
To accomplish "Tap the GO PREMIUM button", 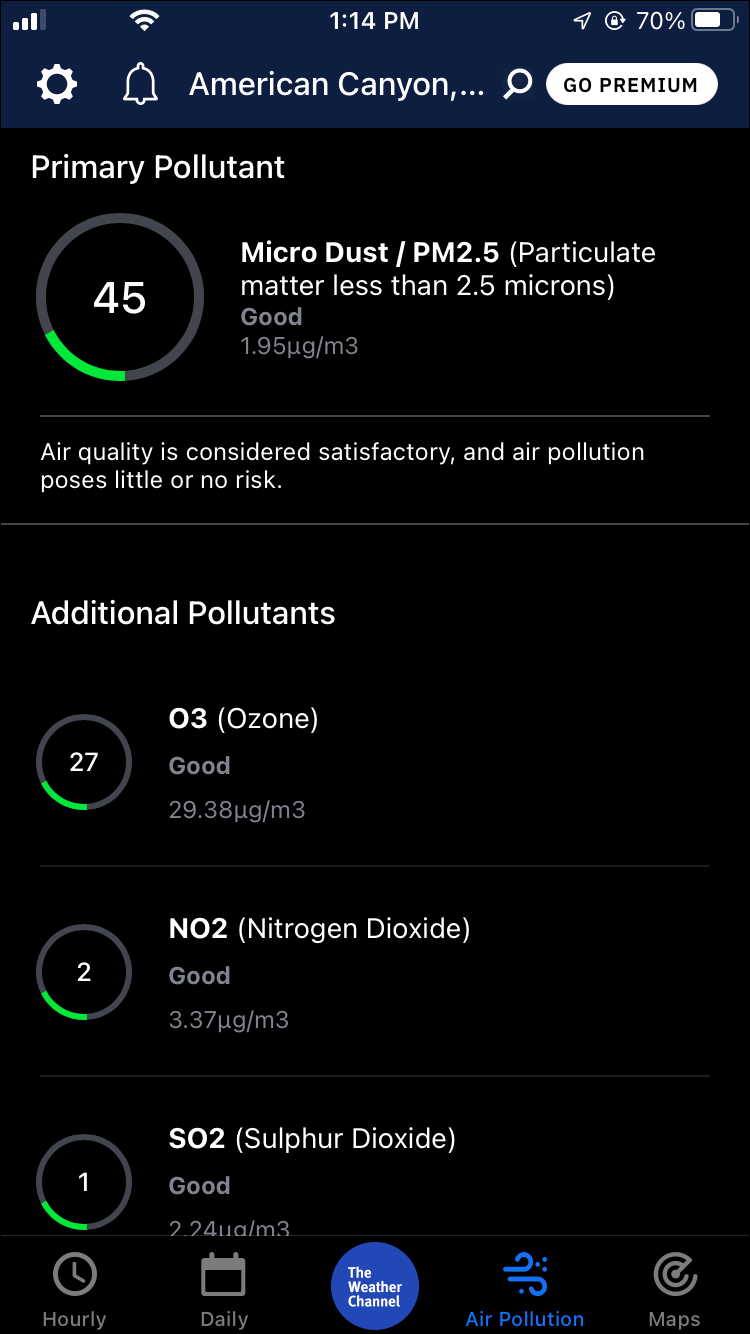I will [631, 85].
